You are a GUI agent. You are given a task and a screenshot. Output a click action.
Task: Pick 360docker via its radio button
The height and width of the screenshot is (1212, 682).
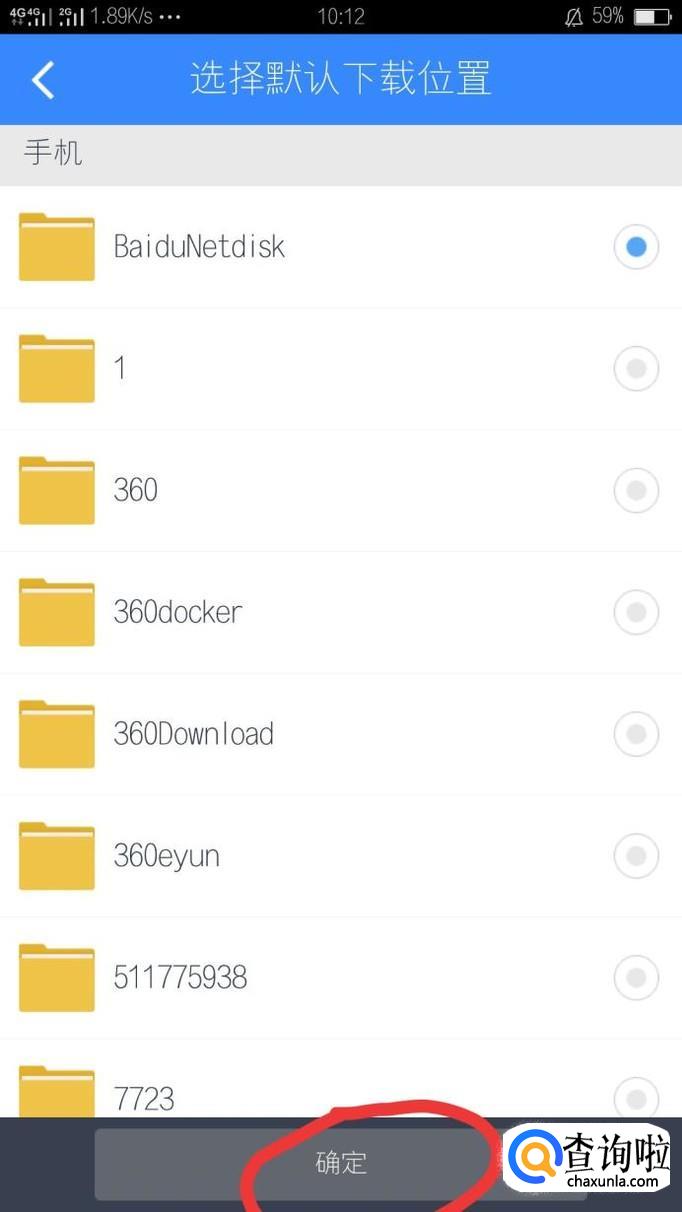click(636, 612)
